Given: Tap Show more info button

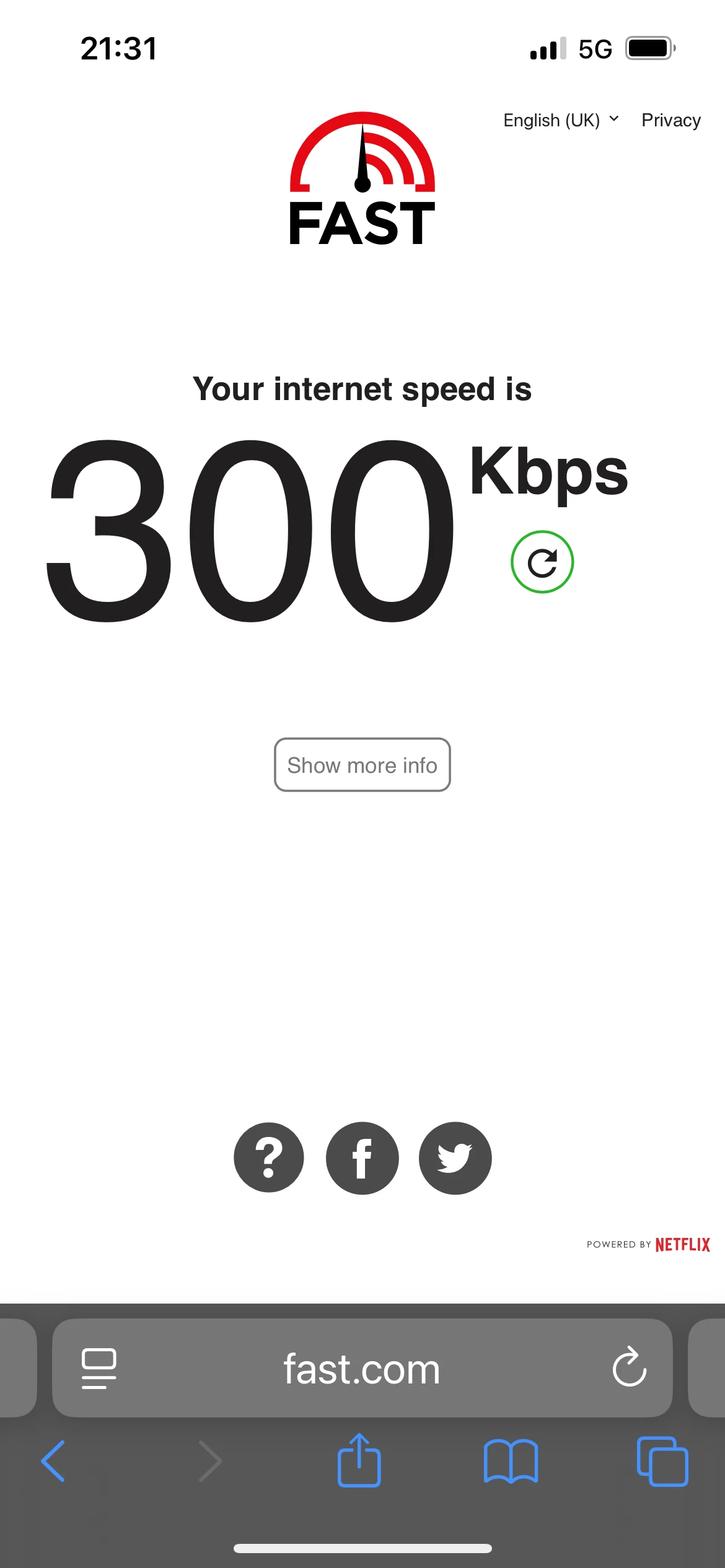Looking at the screenshot, I should (362, 765).
